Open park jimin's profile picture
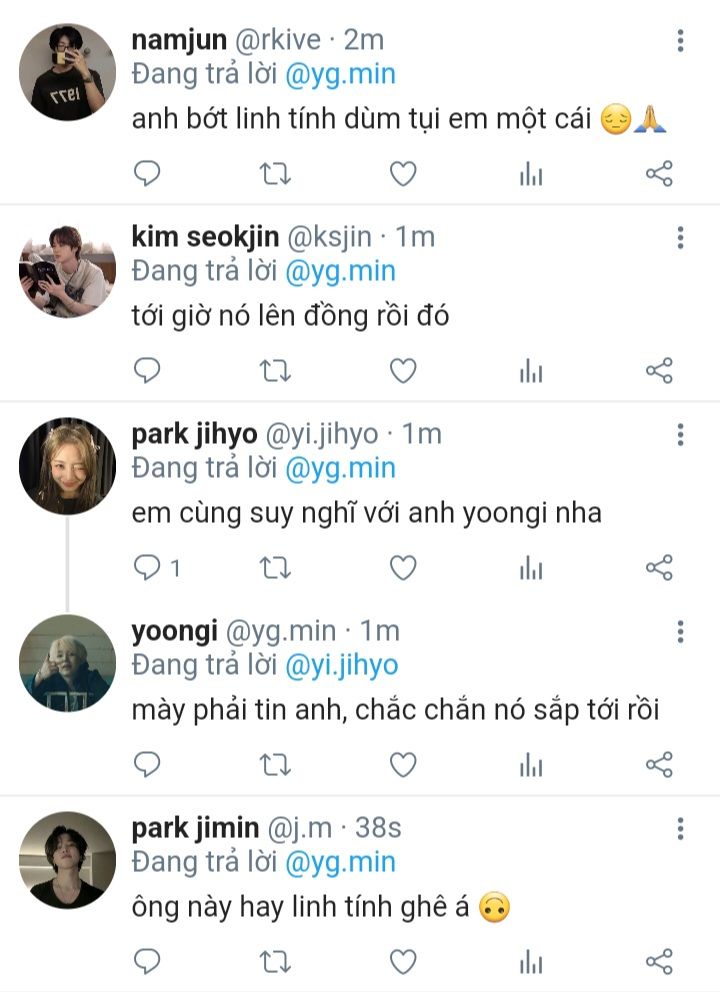This screenshot has width=720, height=992. point(67,860)
